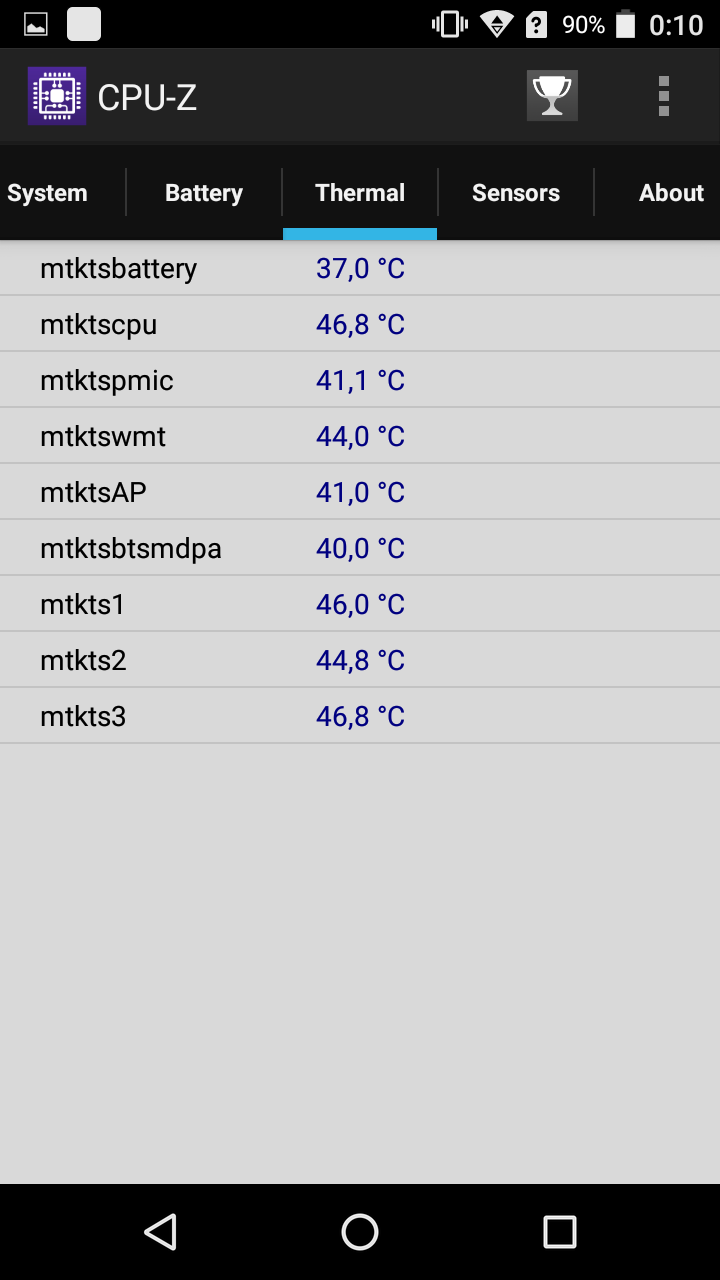Screen dimensions: 720x1280
Task: Open the trophy icon in app bar
Action: point(552,96)
